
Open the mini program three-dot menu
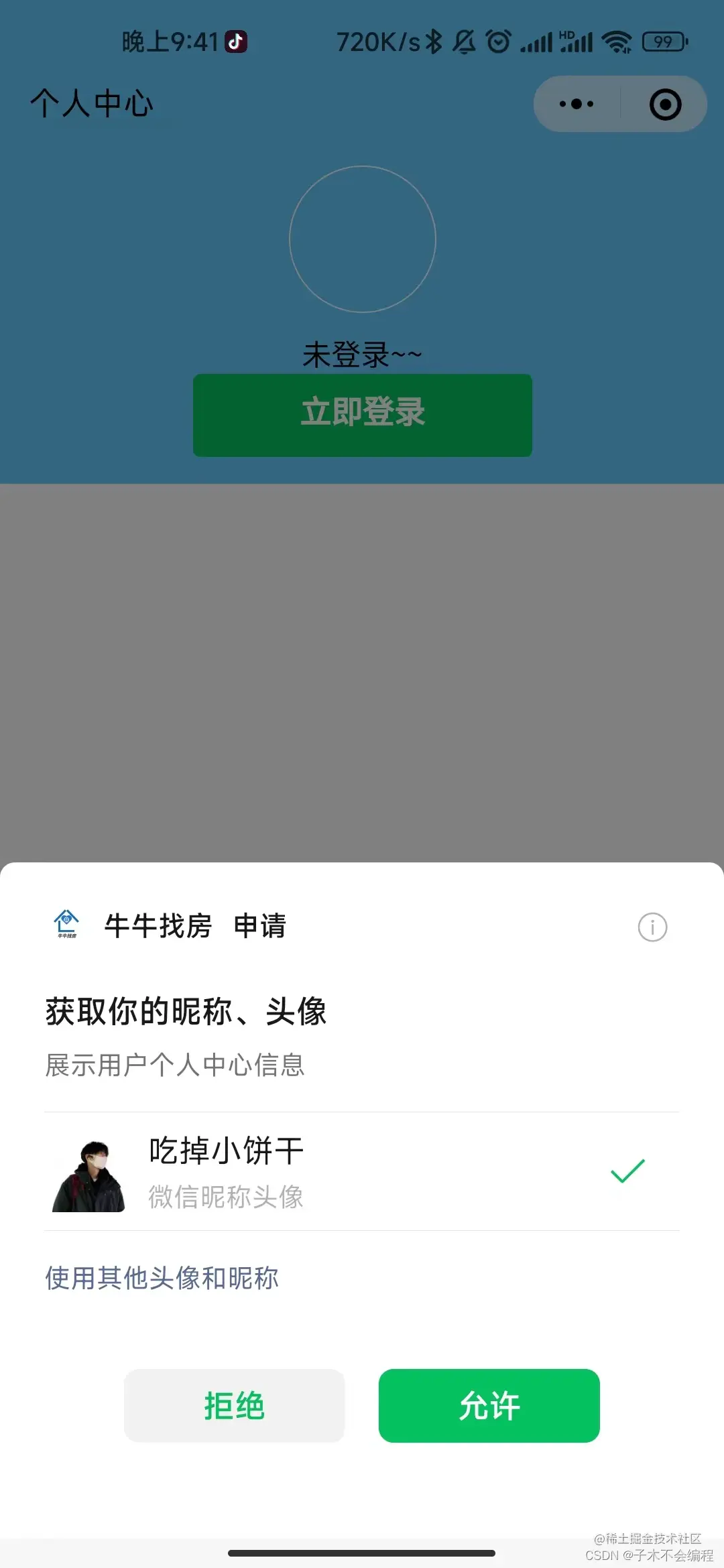point(577,104)
